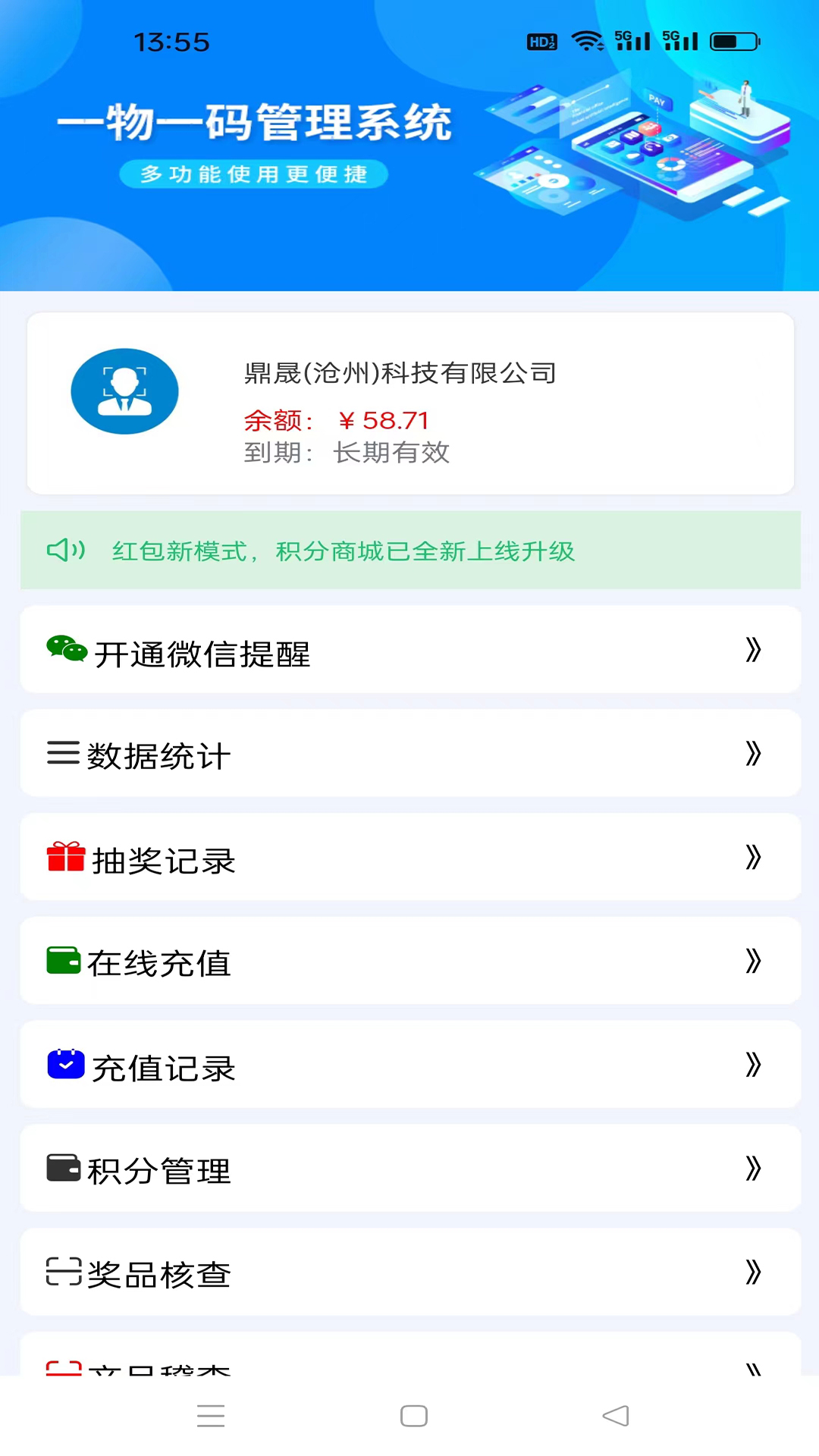This screenshot has height=1456, width=819.
Task: Expand the 开通微信提醒 row chevron
Action: (x=753, y=650)
